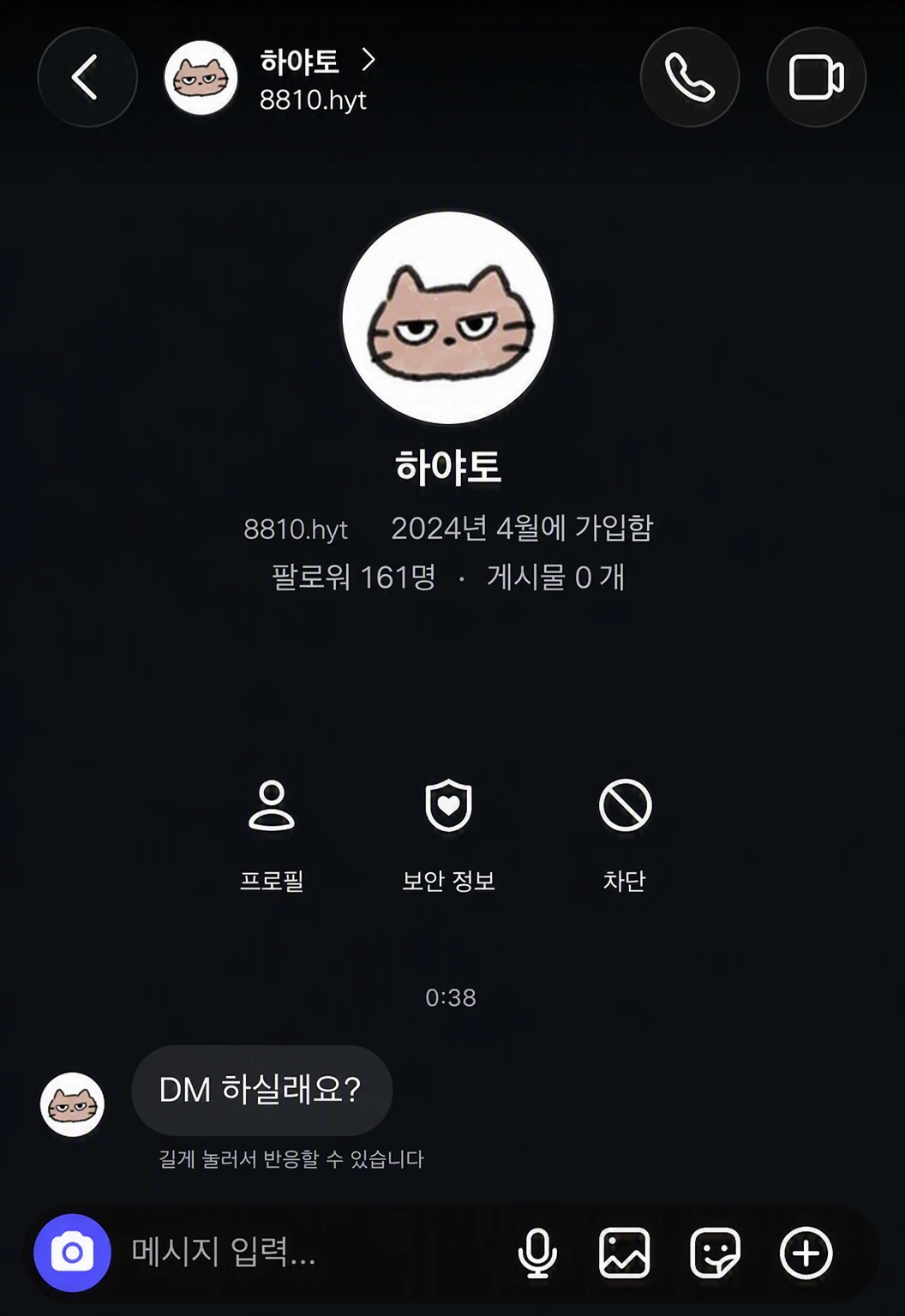Open the camera in the message bar
Screen dimensions: 905x1316
[73, 1253]
